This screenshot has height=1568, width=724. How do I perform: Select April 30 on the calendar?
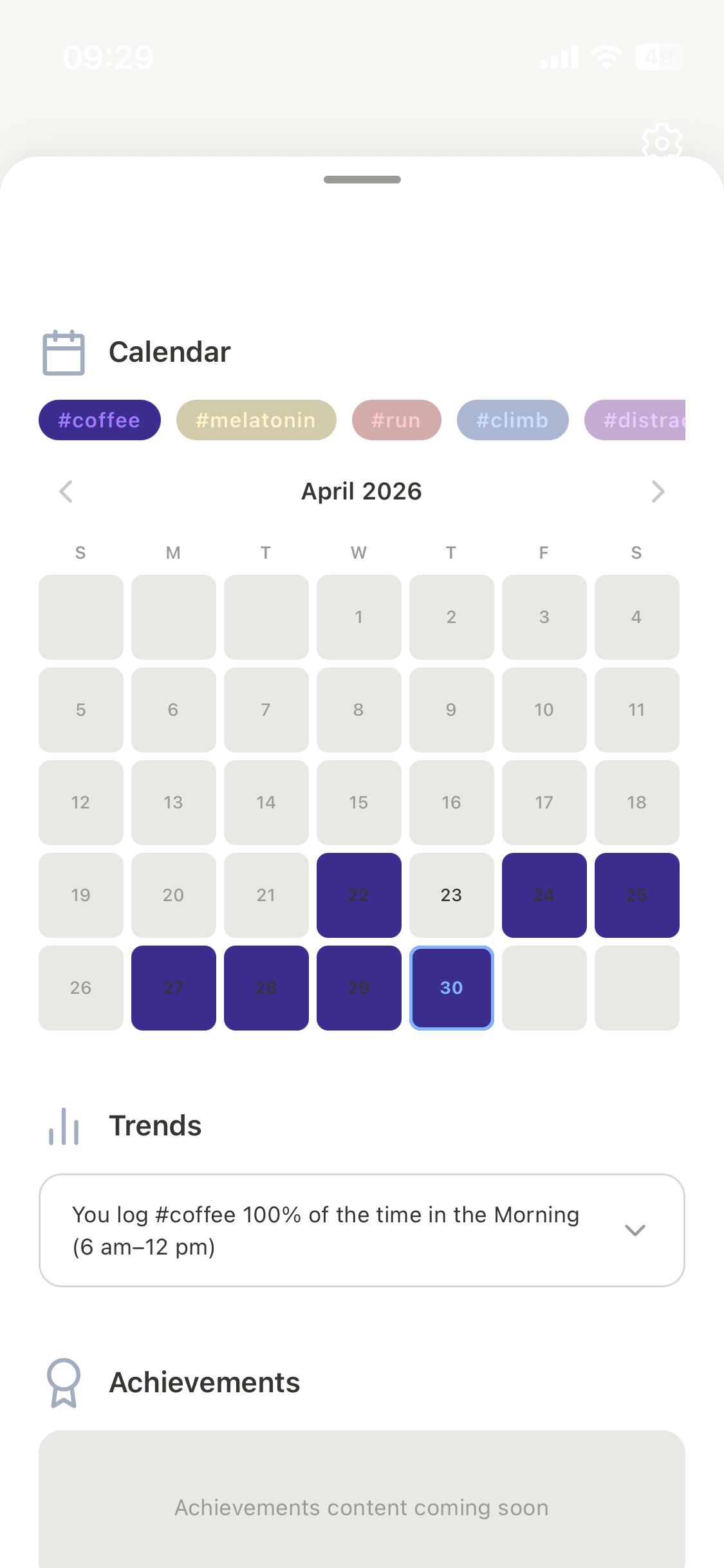[x=452, y=988]
